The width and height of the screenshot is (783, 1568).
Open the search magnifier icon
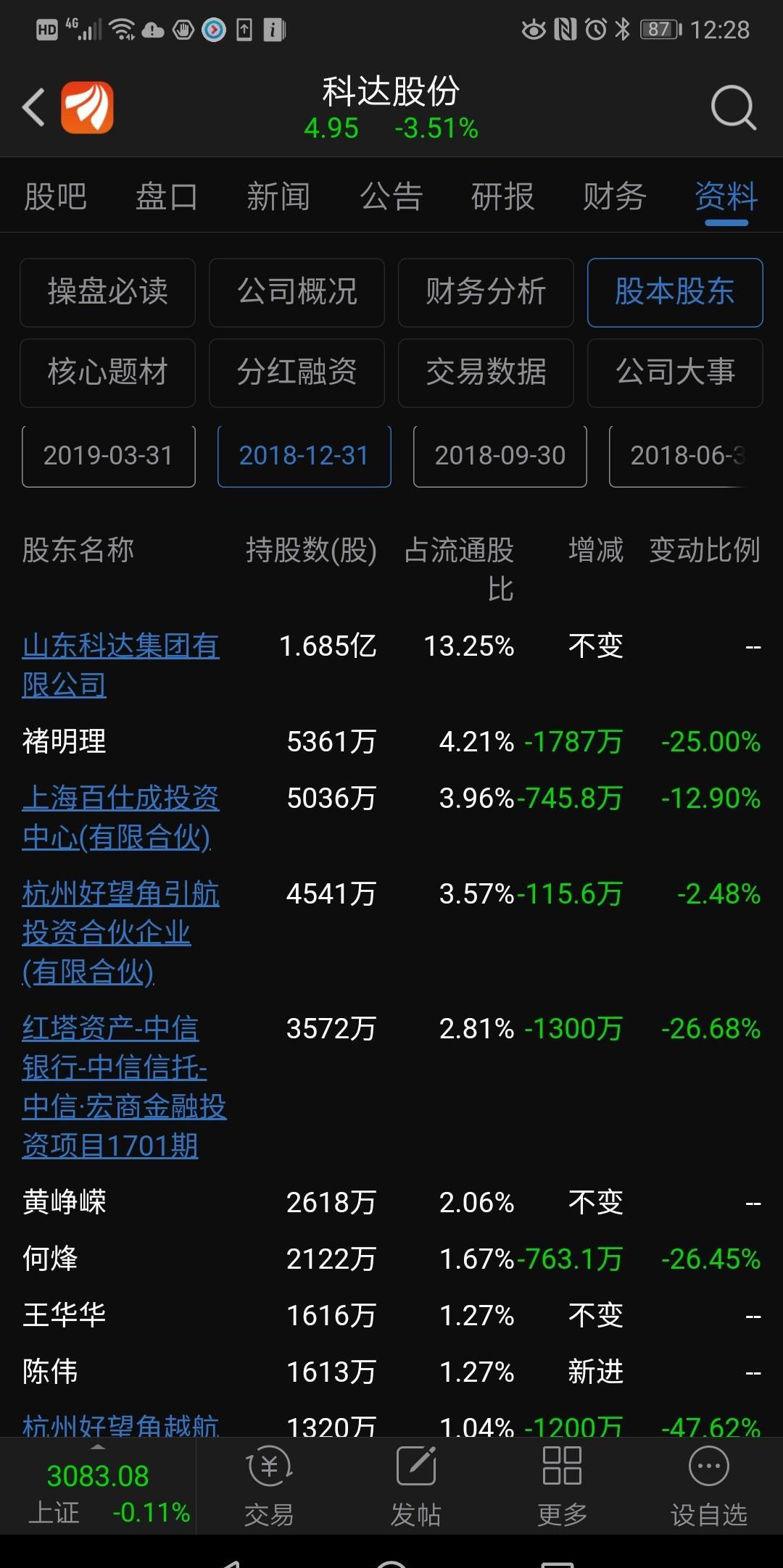pyautogui.click(x=733, y=108)
